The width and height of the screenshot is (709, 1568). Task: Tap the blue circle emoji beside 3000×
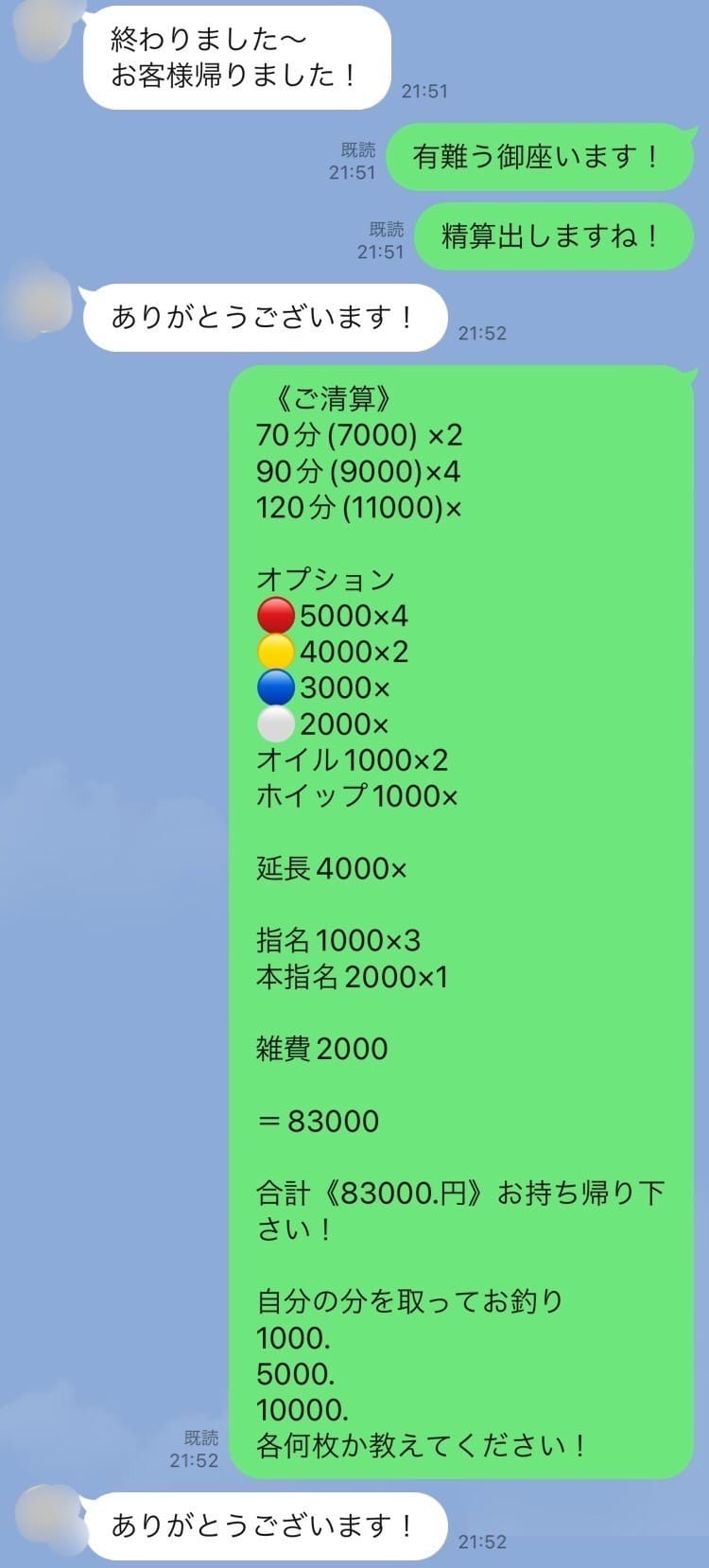click(x=273, y=688)
